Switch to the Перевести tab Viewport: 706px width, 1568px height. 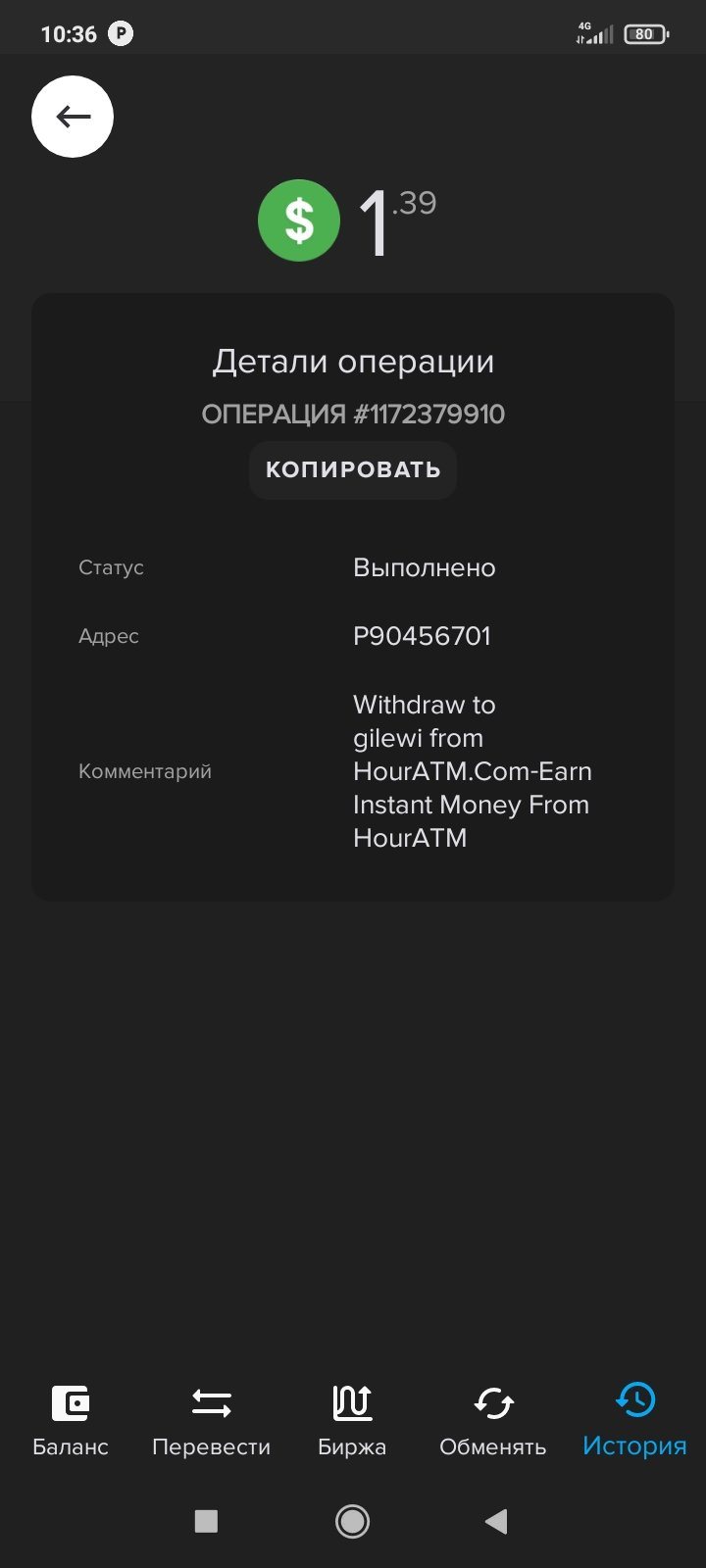211,1421
